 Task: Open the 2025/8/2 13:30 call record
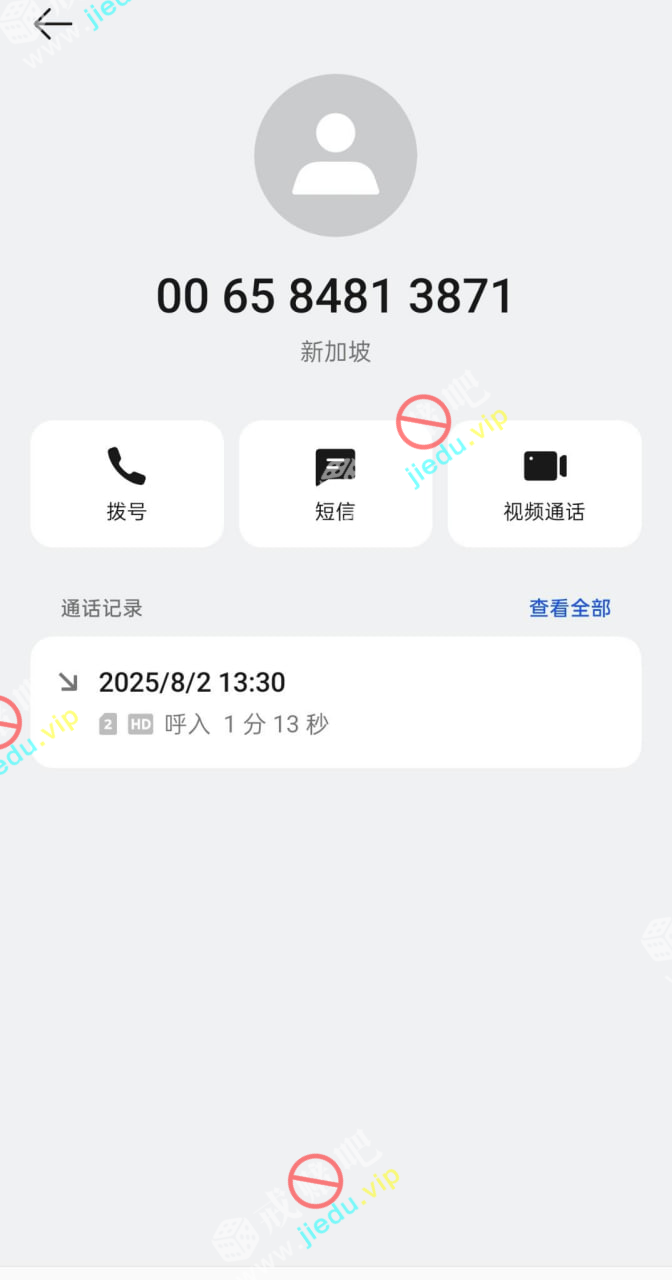335,702
